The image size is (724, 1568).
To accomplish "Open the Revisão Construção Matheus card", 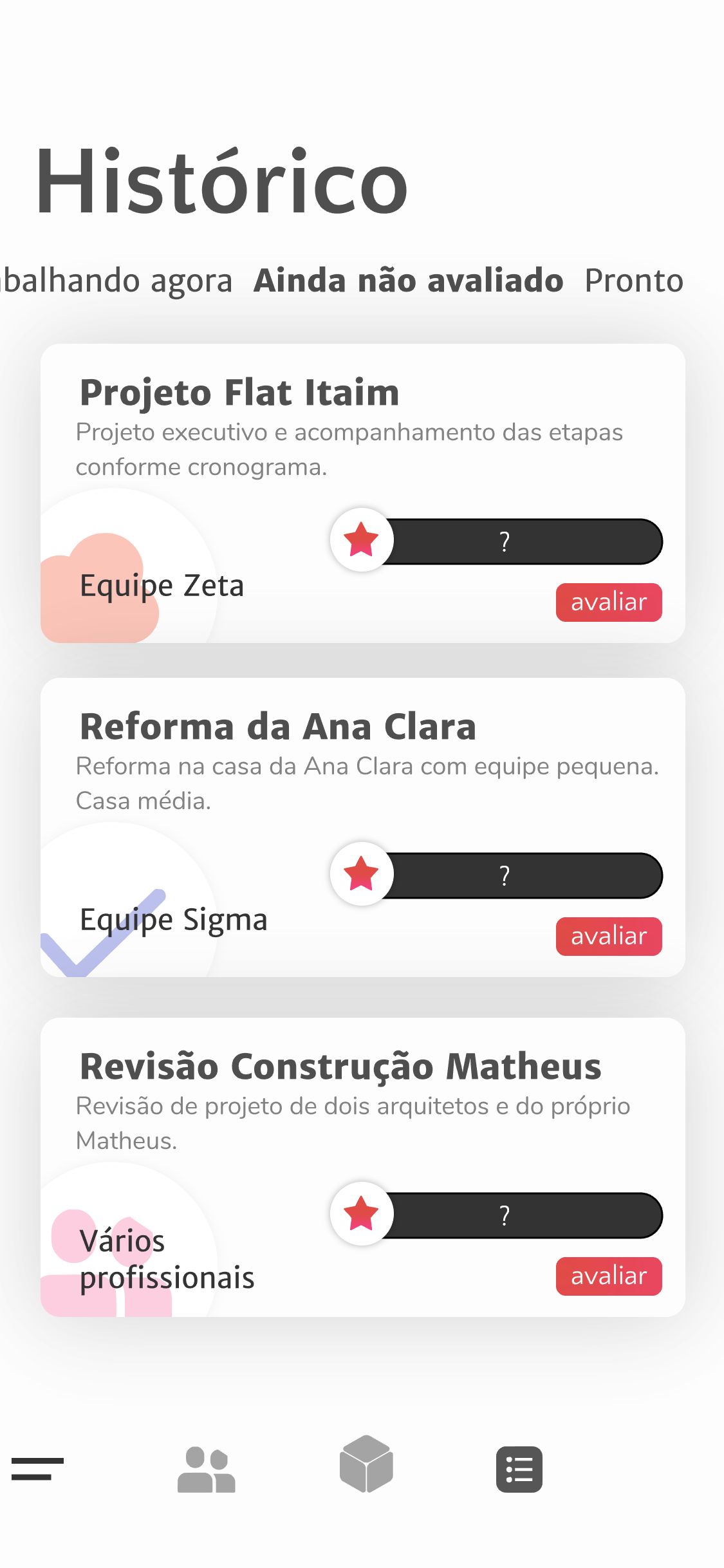I will (363, 1167).
